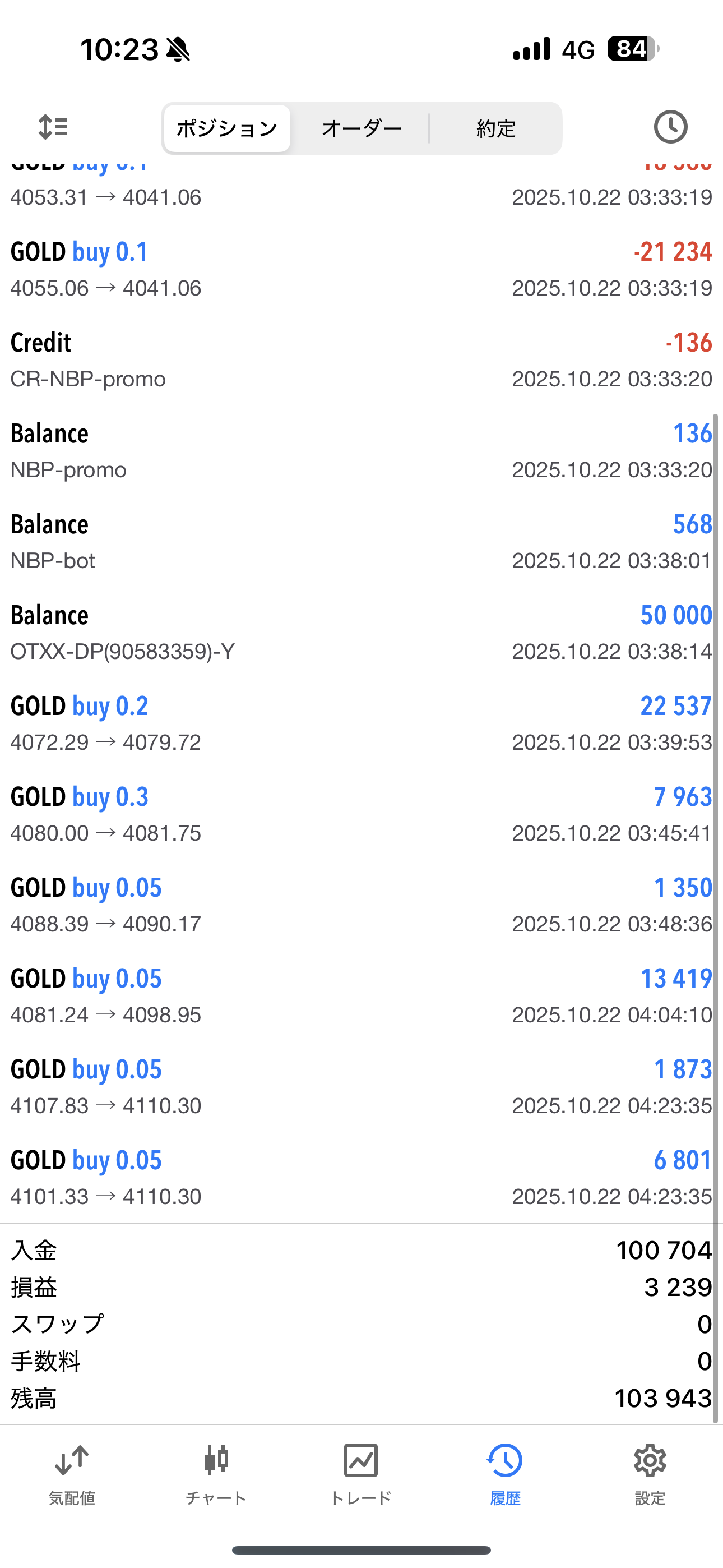Image resolution: width=723 pixels, height=1568 pixels.
Task: Expand the GOLD buy 0.05 trade with 1 873
Action: (x=361, y=1086)
